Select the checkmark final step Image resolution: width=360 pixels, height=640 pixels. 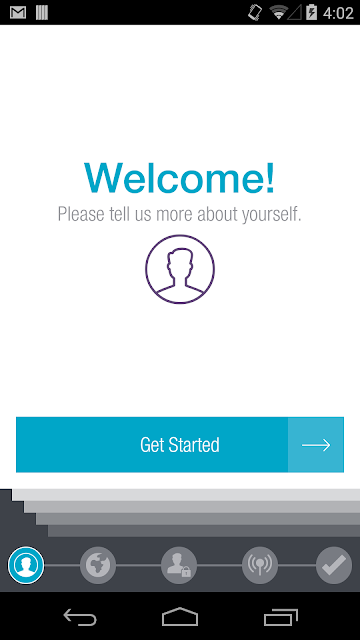tap(334, 565)
